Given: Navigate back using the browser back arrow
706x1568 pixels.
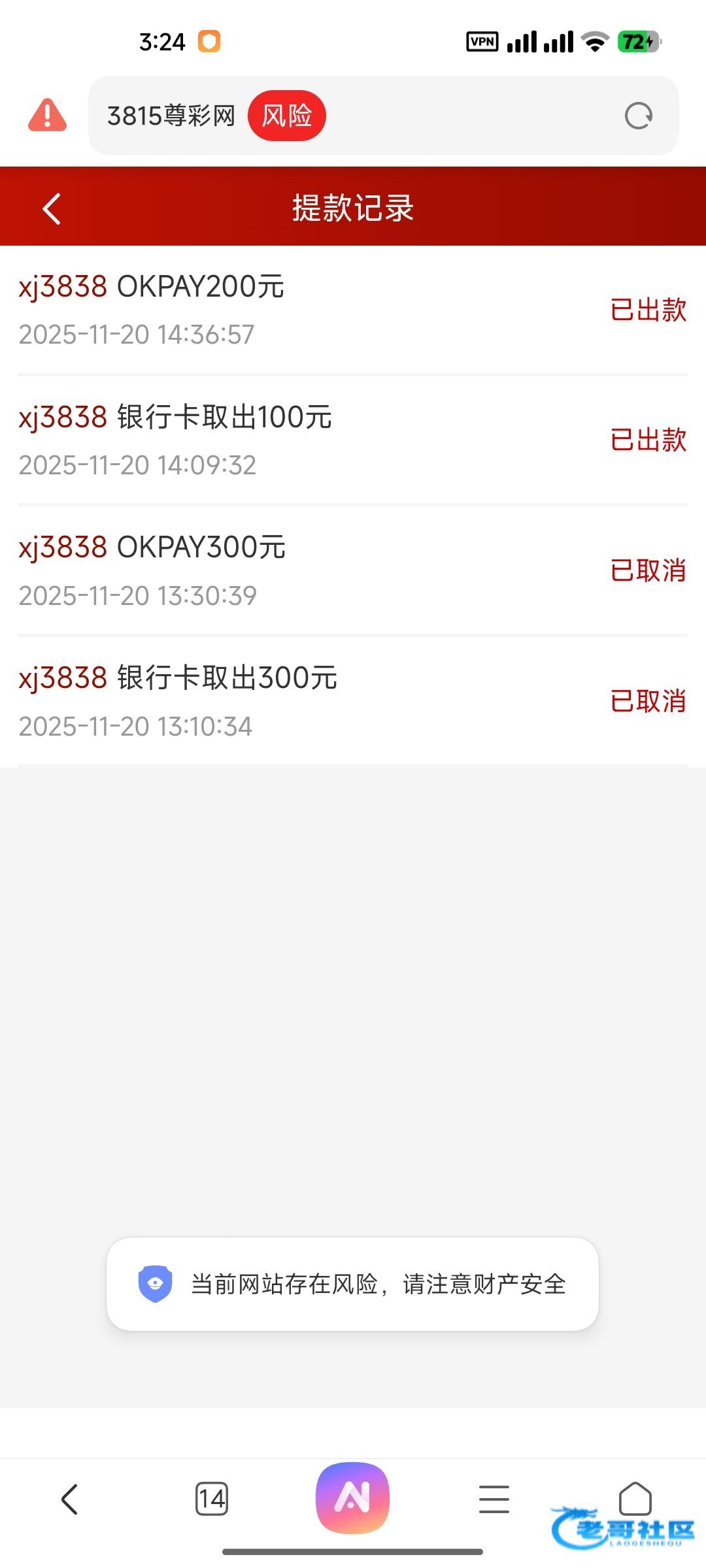Looking at the screenshot, I should tap(69, 1498).
